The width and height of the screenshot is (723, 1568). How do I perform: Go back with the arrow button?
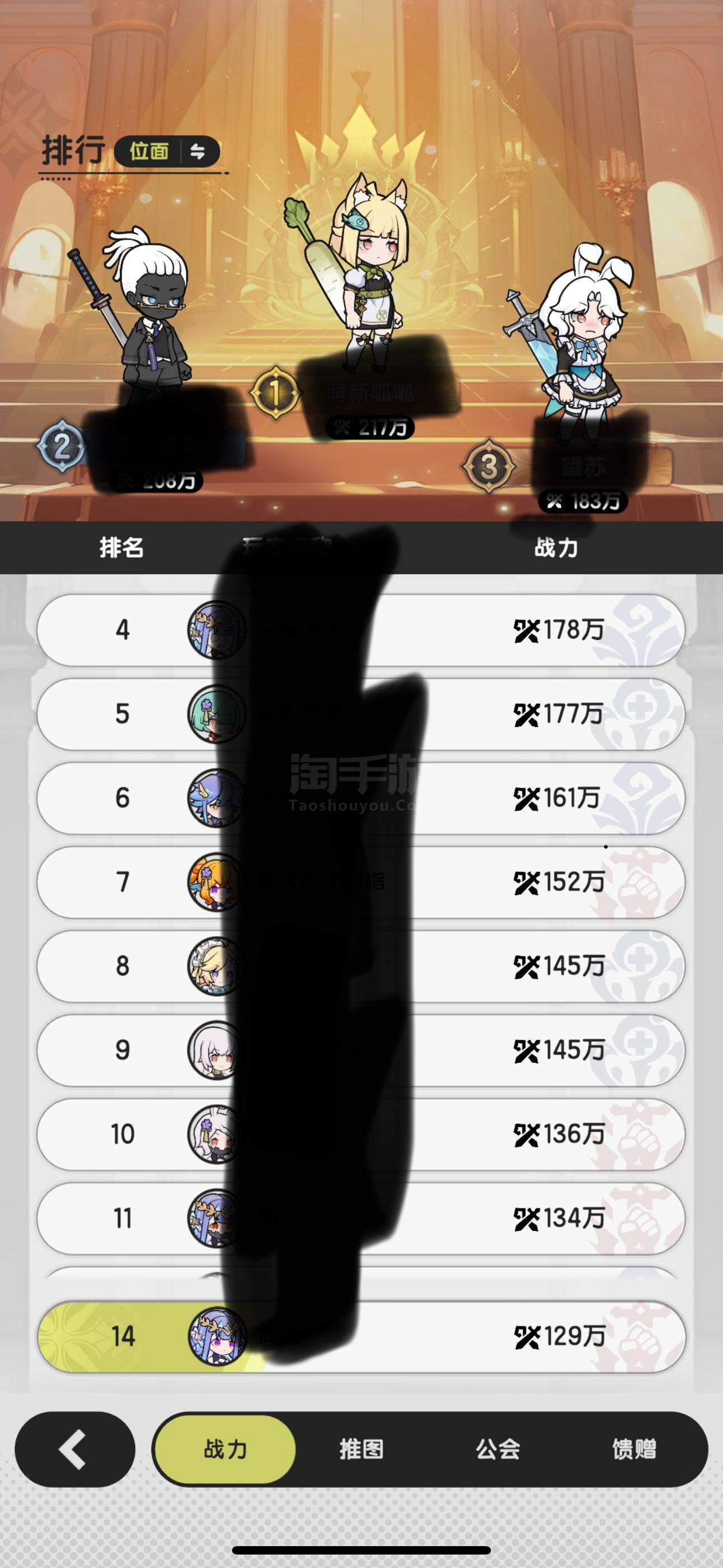(75, 1449)
